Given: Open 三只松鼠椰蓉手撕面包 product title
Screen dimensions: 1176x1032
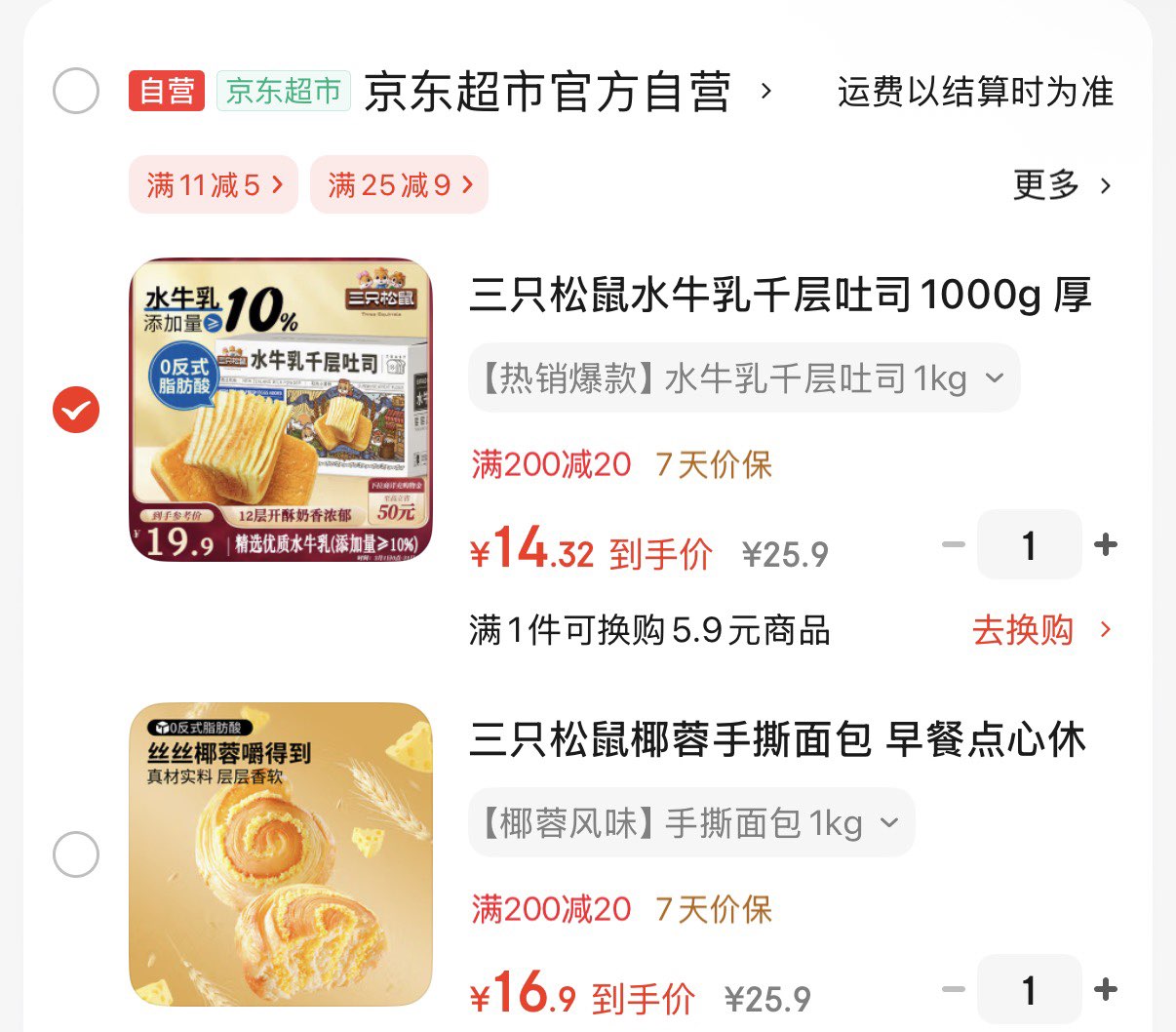Looking at the screenshot, I should tap(776, 739).
